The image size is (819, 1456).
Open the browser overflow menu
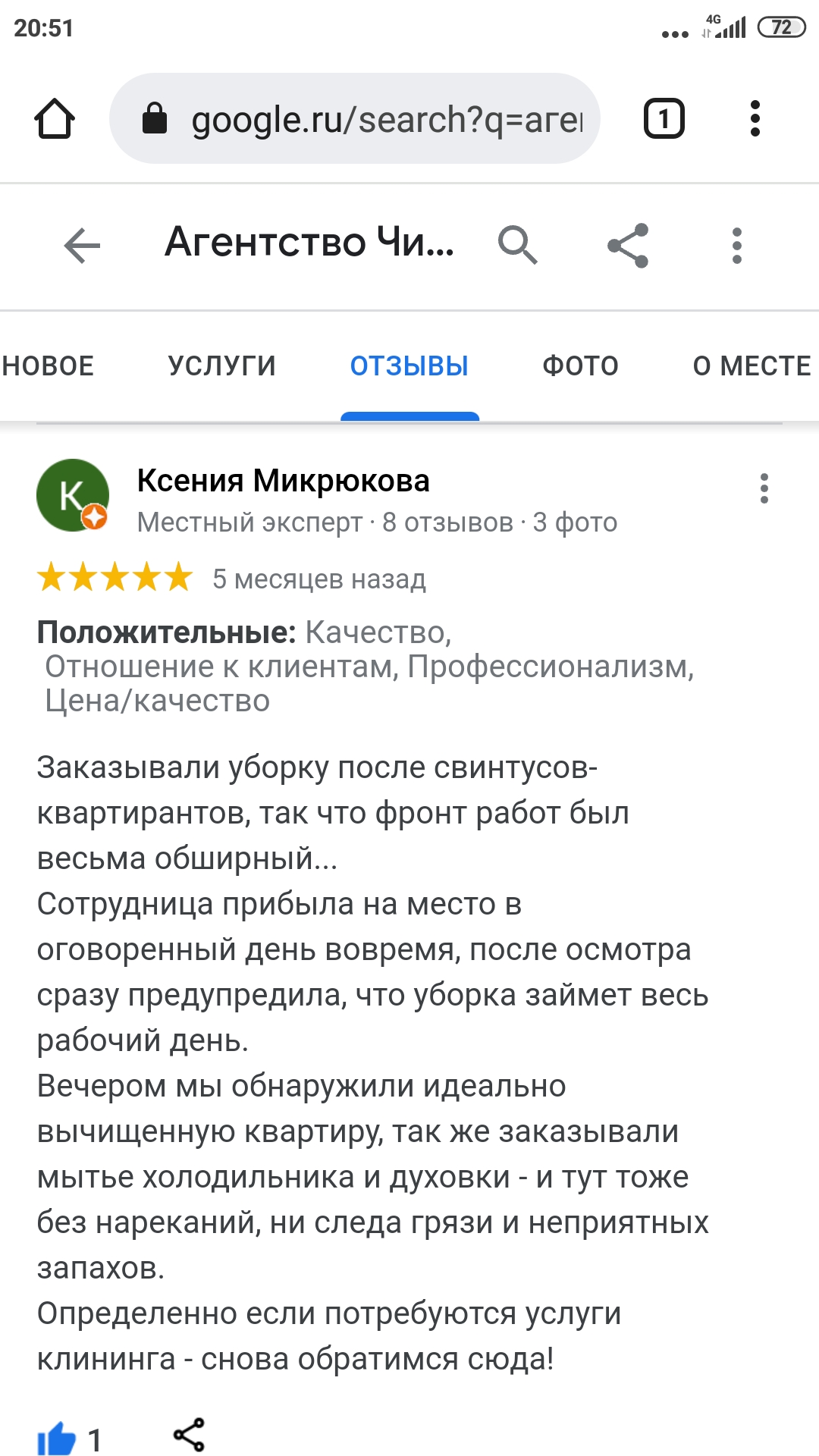(x=755, y=119)
